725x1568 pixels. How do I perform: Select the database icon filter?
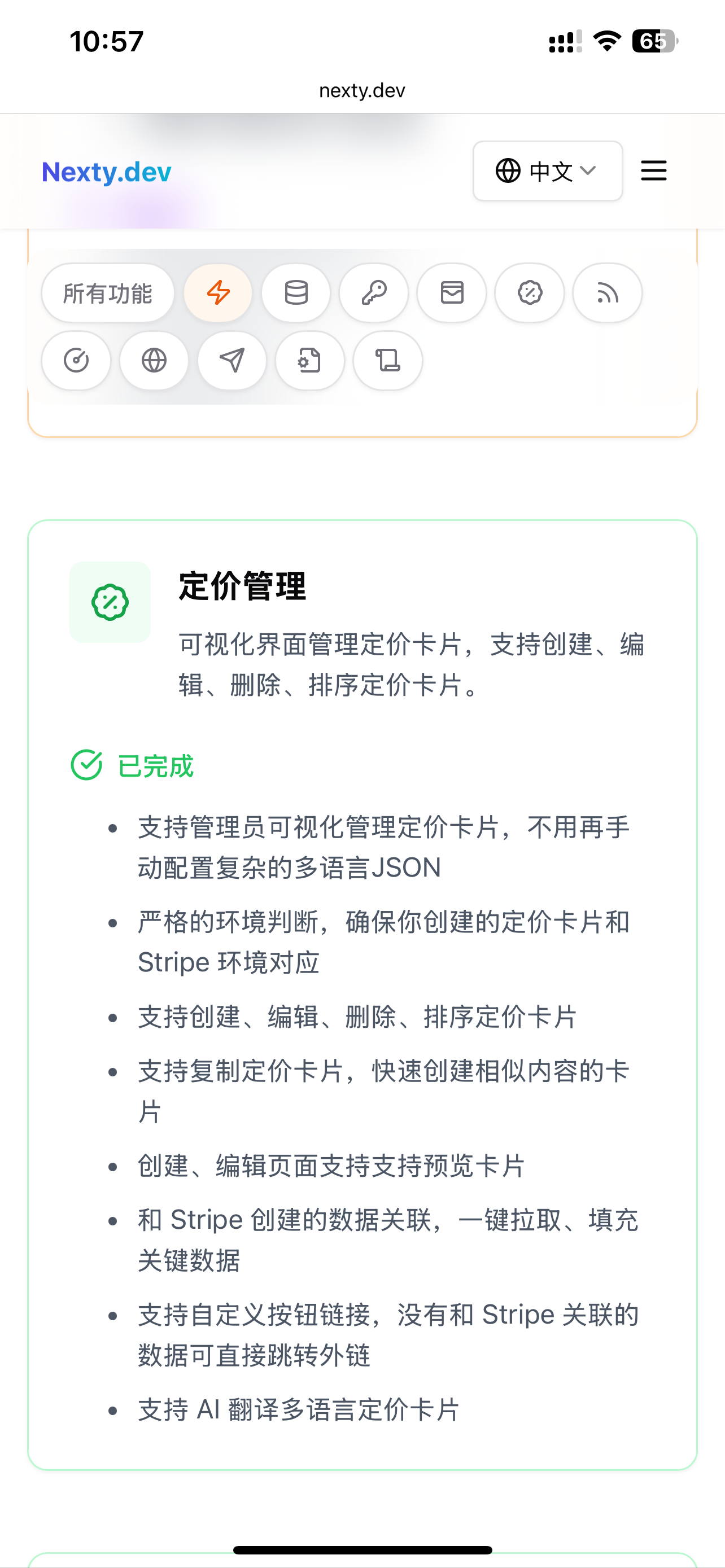point(296,294)
